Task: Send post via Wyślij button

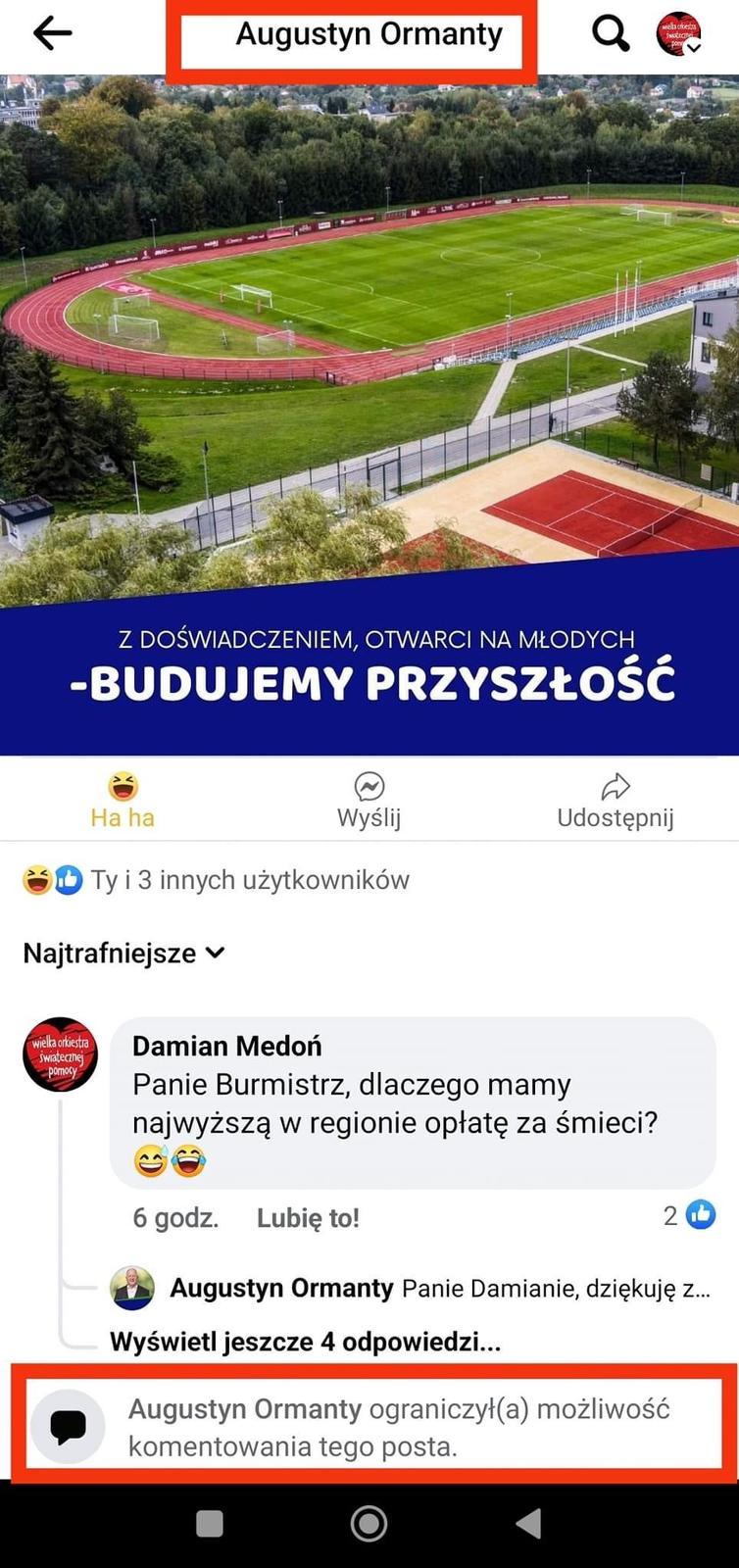Action: (x=369, y=801)
